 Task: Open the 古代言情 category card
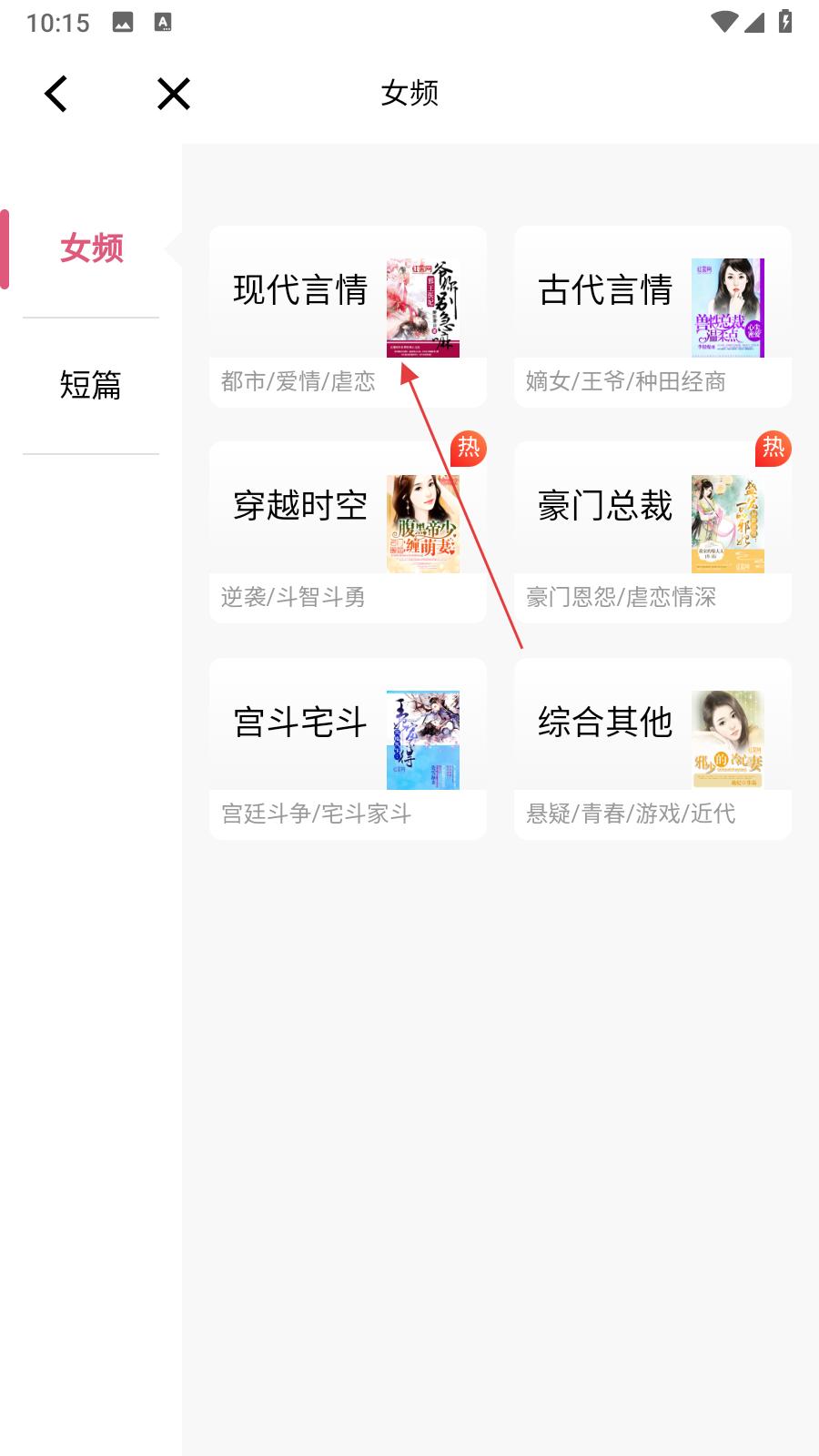[652, 316]
